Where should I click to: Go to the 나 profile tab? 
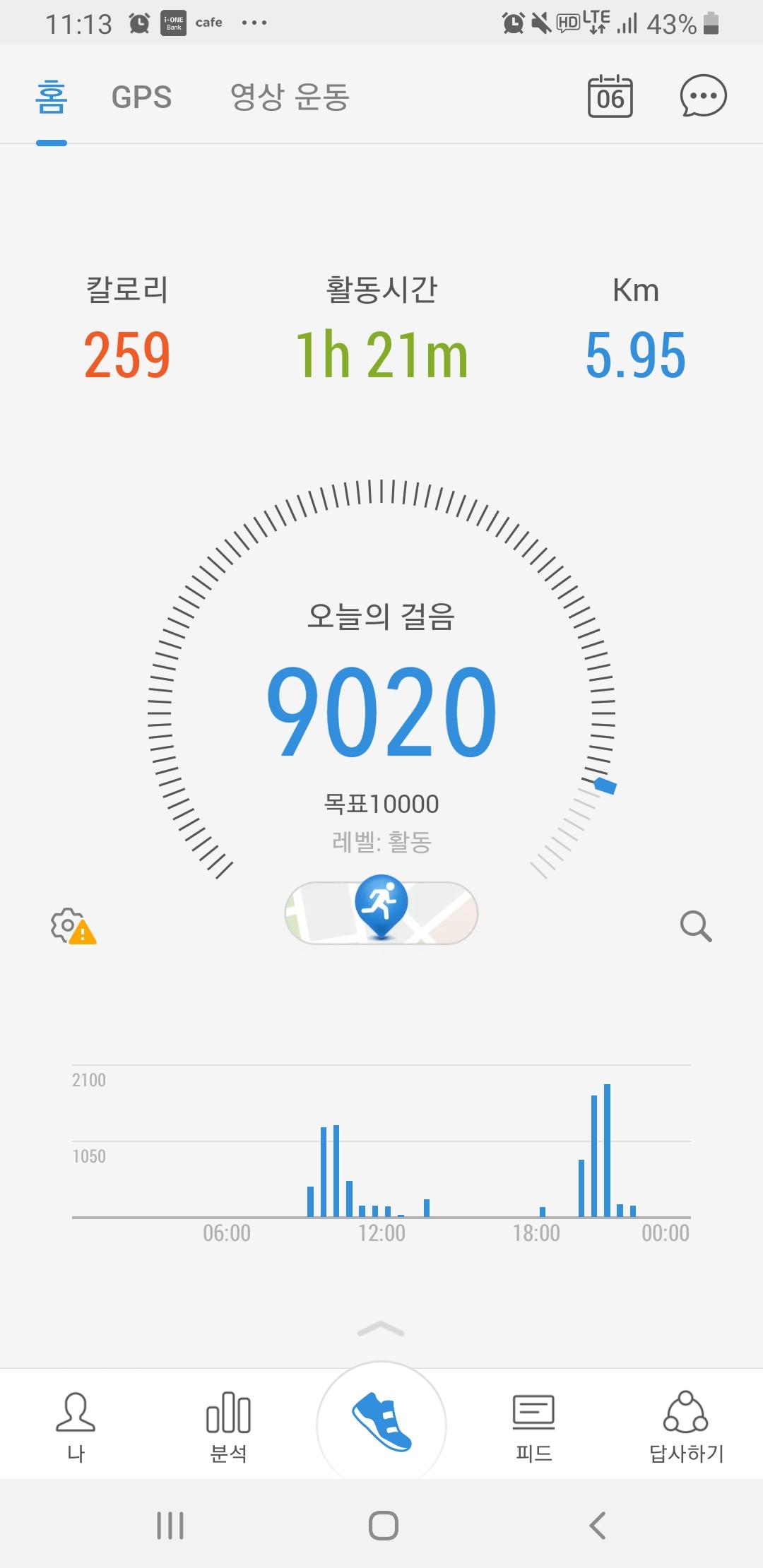(x=76, y=1427)
